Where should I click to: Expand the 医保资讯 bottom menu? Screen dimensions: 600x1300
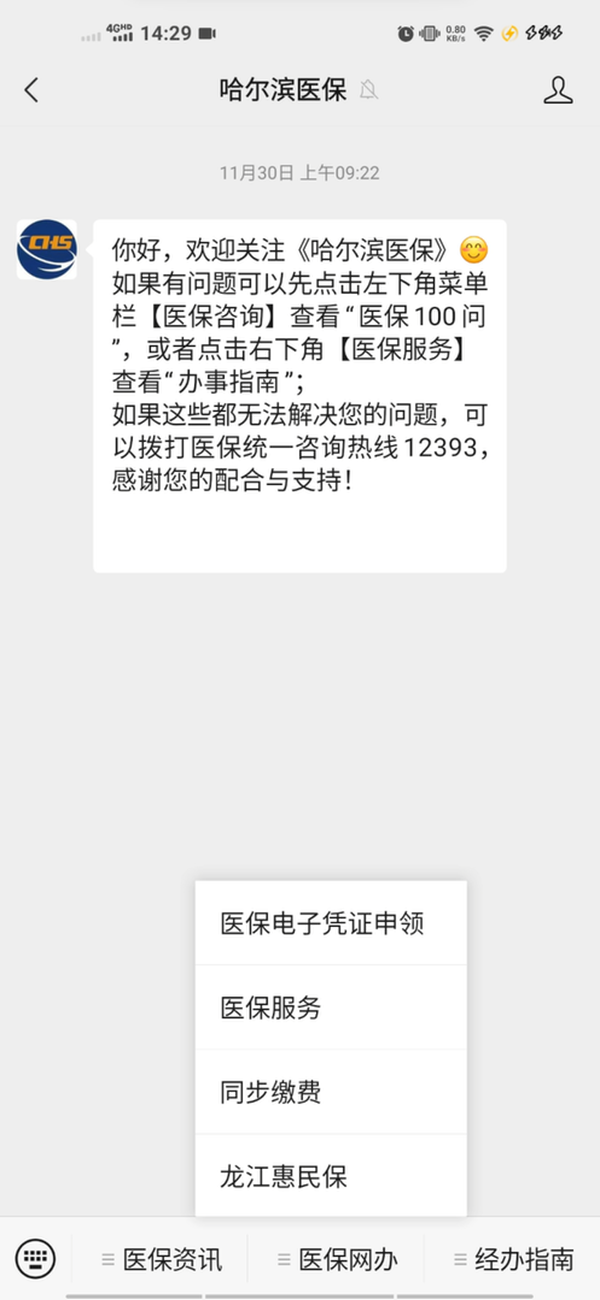(162, 1259)
